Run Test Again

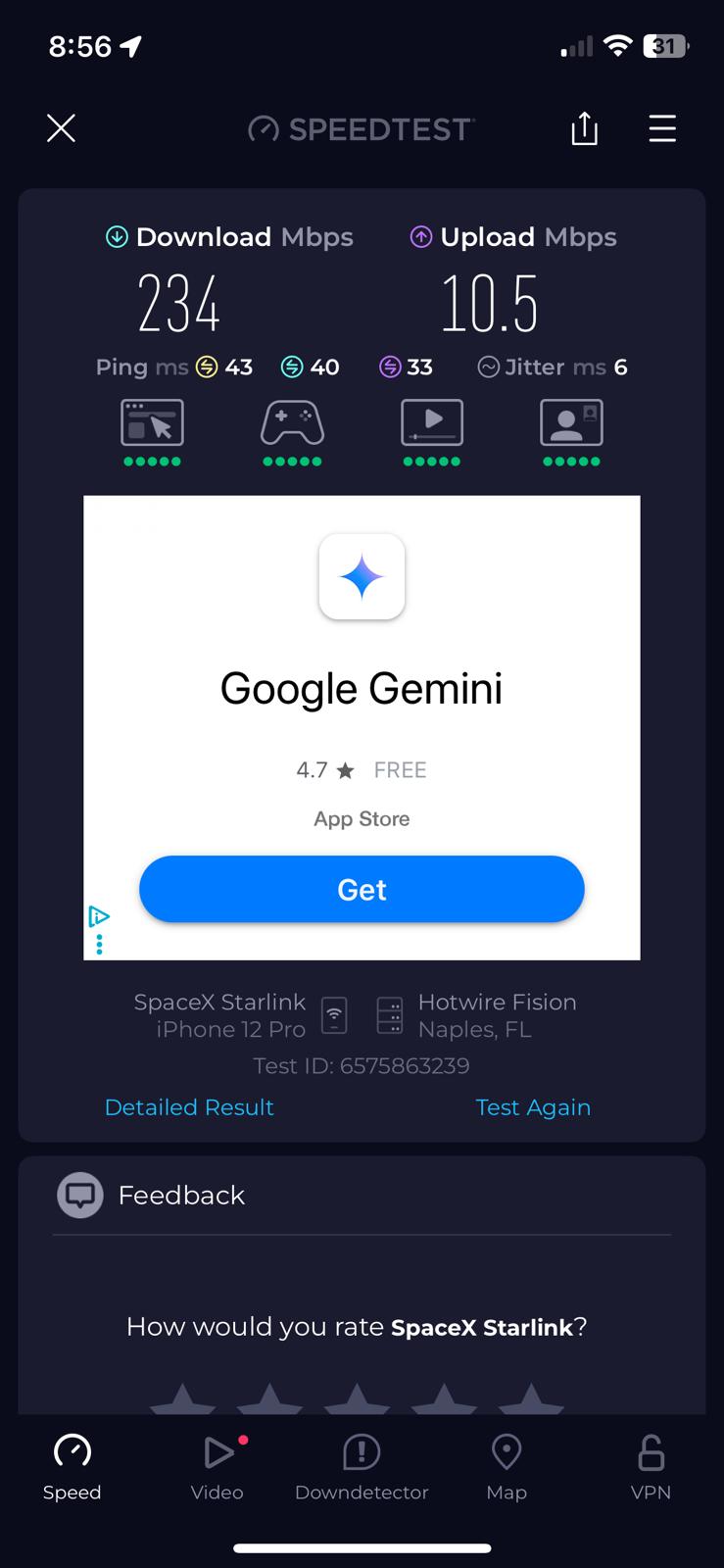533,1107
